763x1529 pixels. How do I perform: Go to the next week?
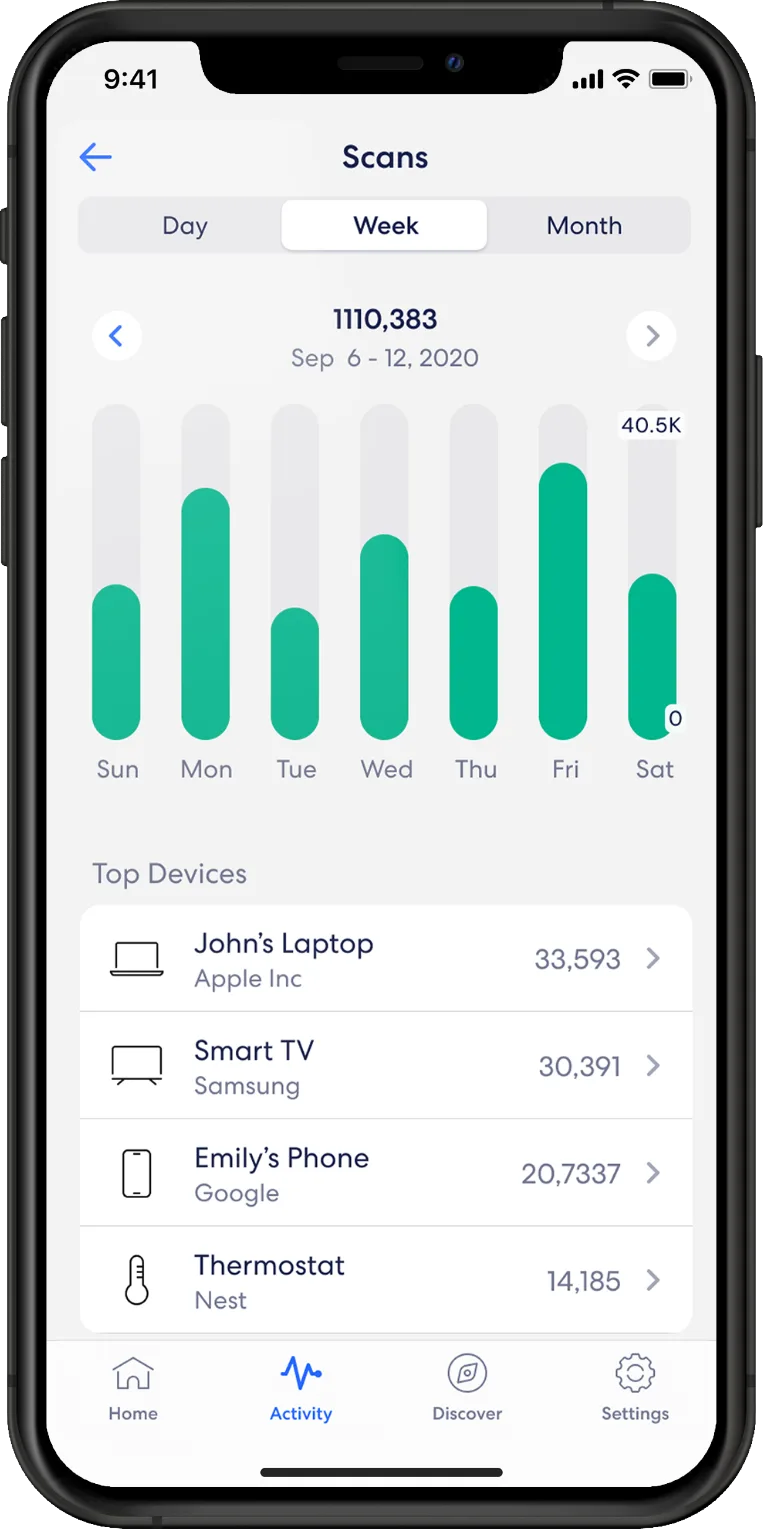tap(652, 336)
